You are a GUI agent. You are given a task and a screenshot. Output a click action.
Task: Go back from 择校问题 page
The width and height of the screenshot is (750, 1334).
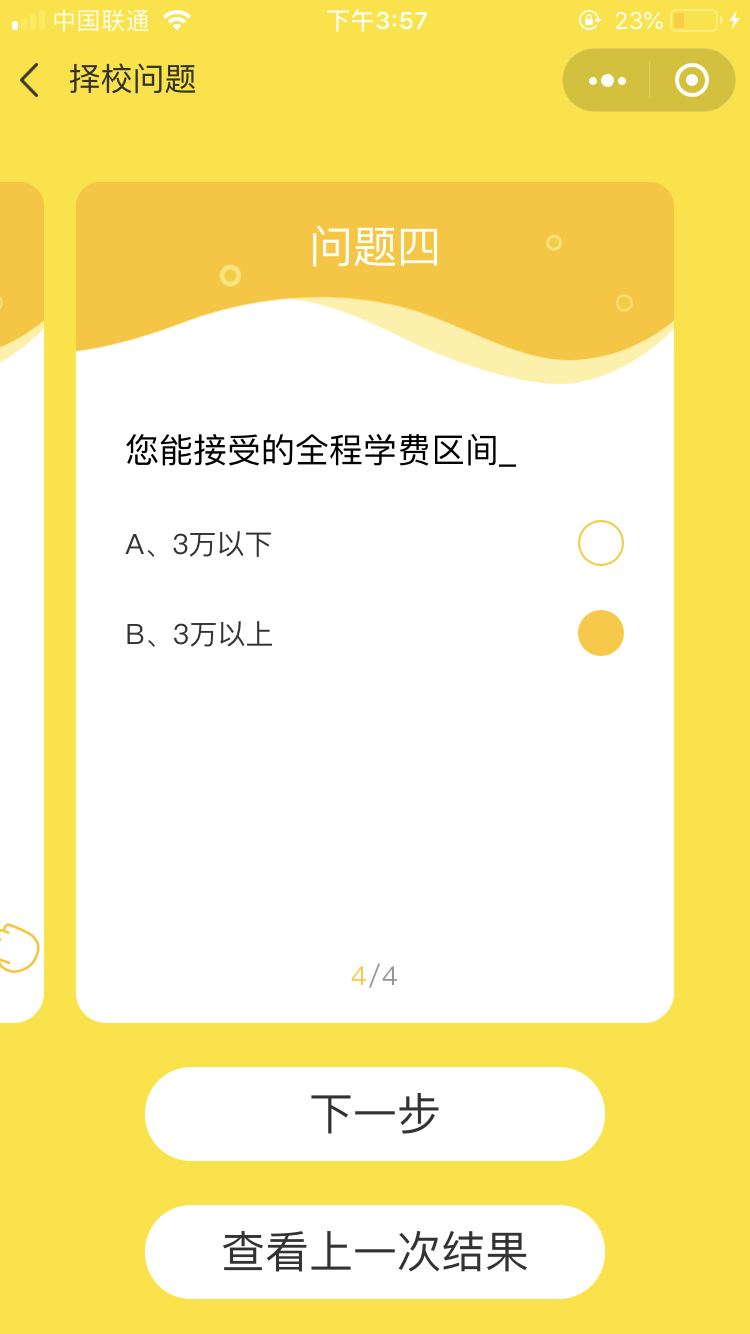30,80
